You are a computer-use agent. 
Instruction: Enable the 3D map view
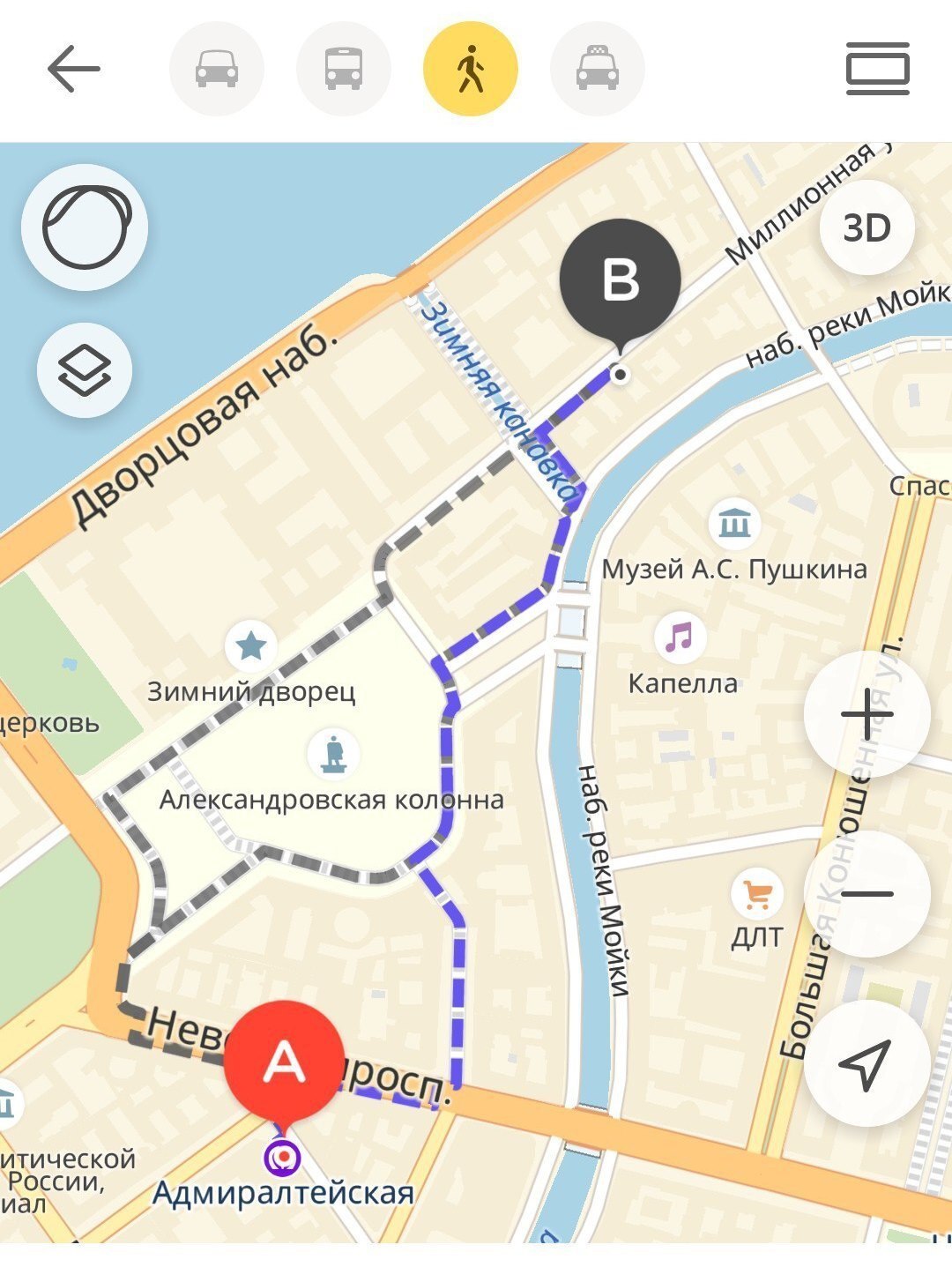pyautogui.click(x=866, y=228)
